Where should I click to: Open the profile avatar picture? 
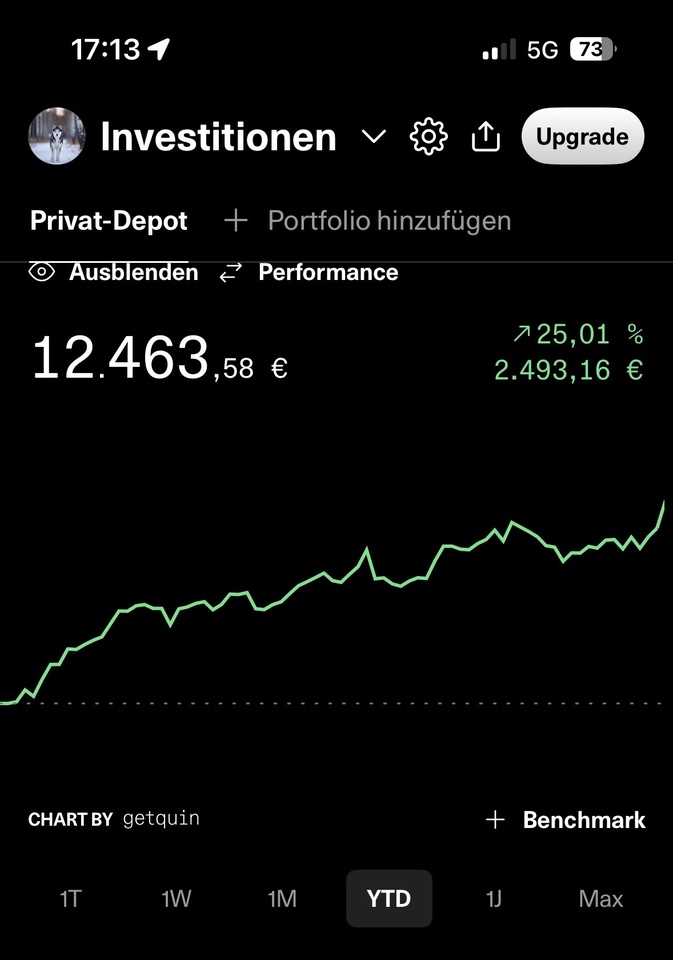tap(57, 137)
